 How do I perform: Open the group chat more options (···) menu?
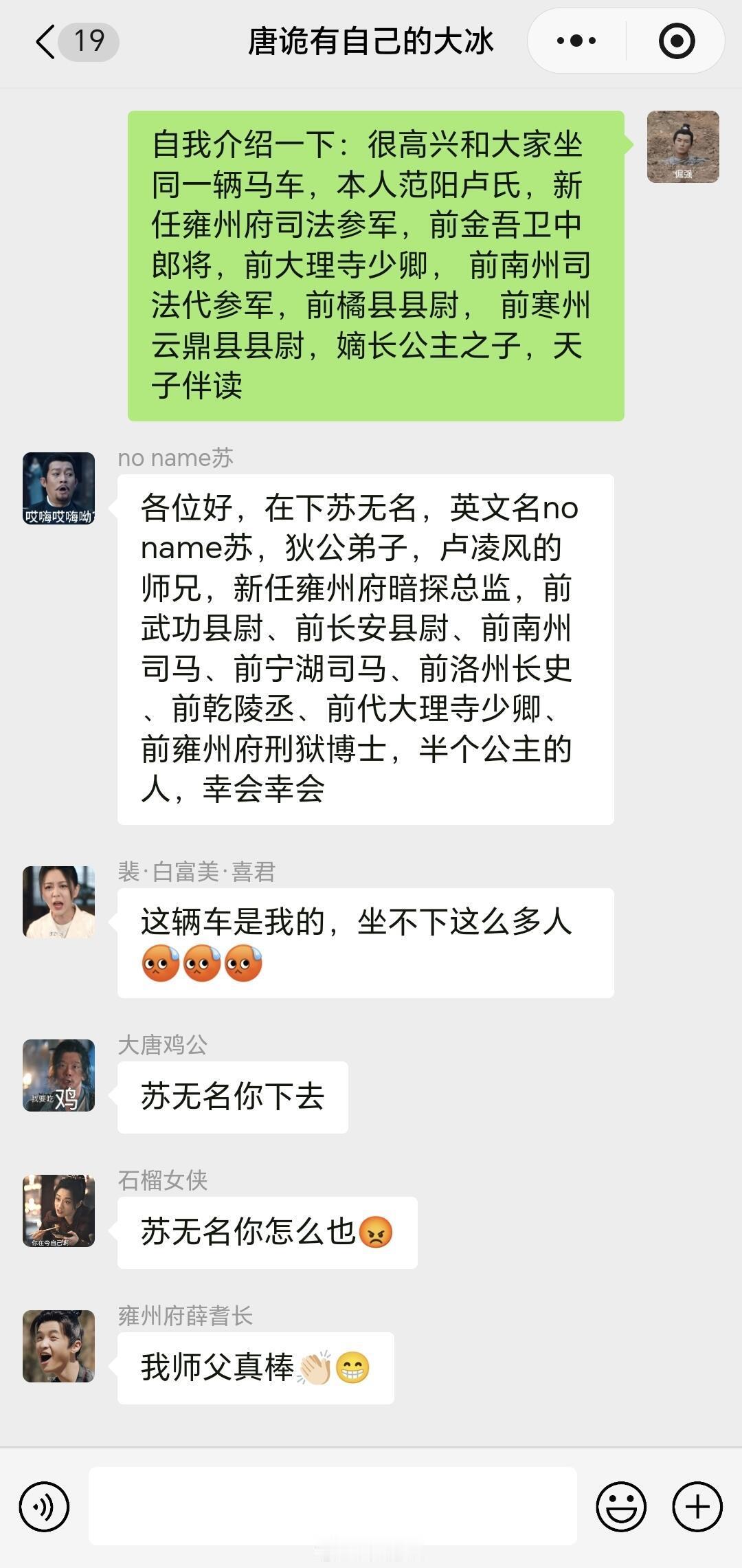point(574,41)
